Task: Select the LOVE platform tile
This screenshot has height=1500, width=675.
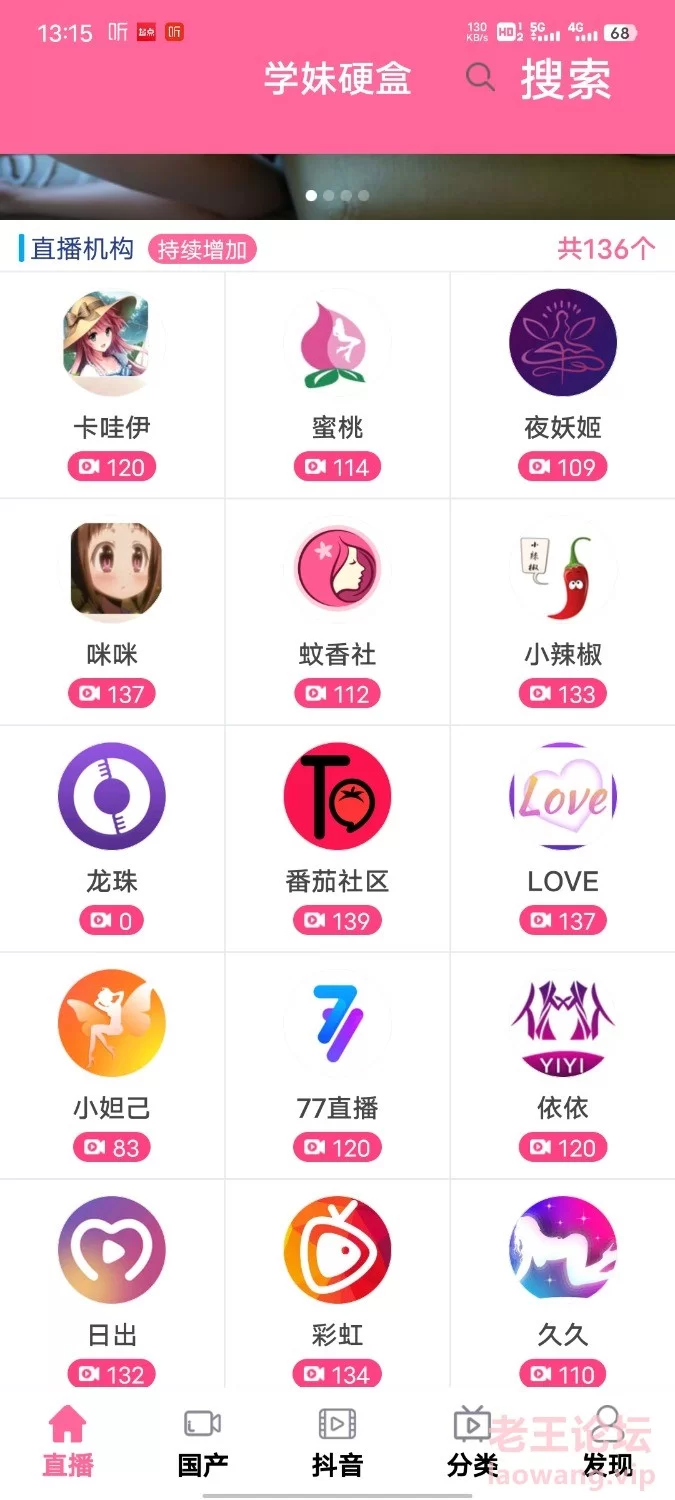Action: tap(563, 839)
